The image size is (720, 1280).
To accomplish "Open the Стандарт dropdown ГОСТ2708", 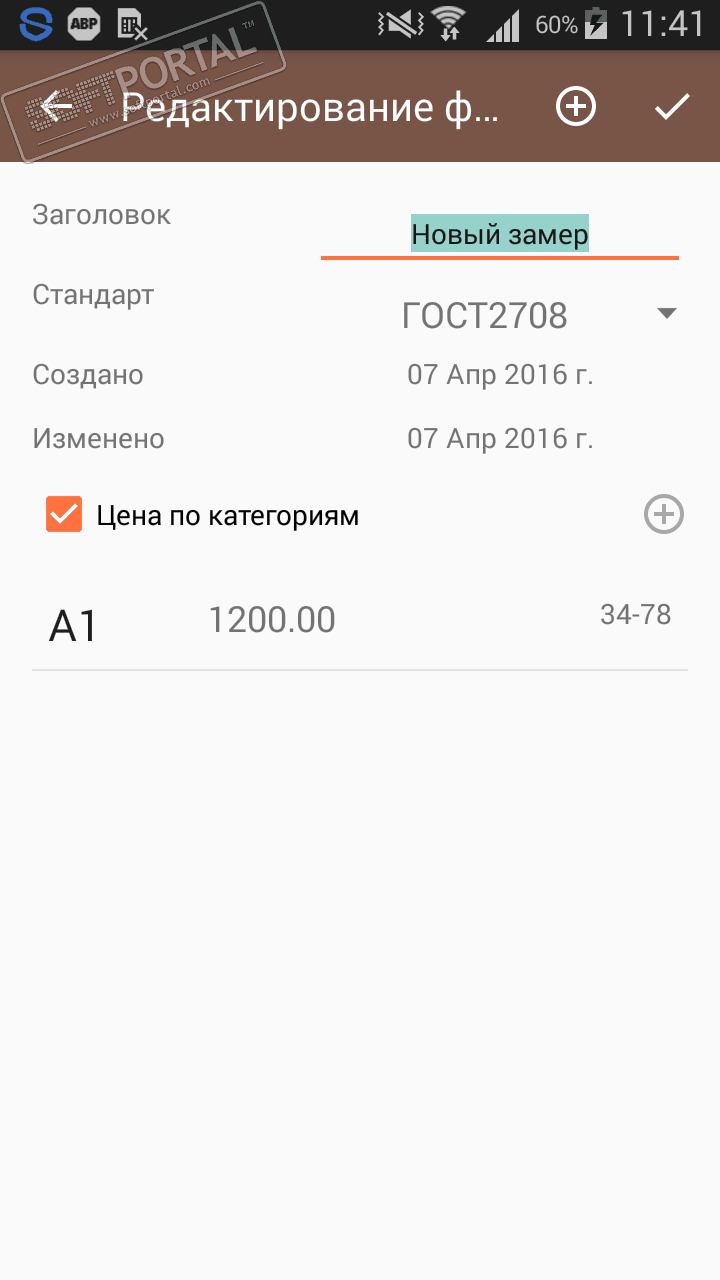I will point(540,315).
